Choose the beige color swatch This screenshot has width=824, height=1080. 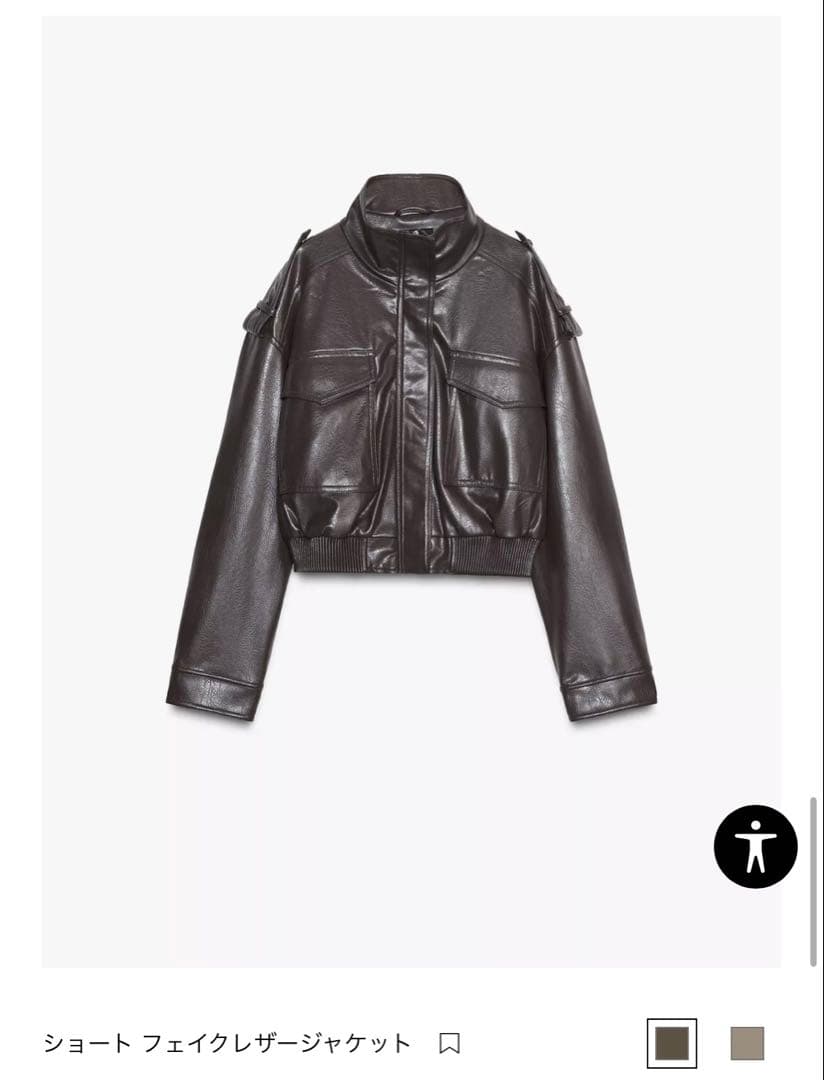(746, 1043)
